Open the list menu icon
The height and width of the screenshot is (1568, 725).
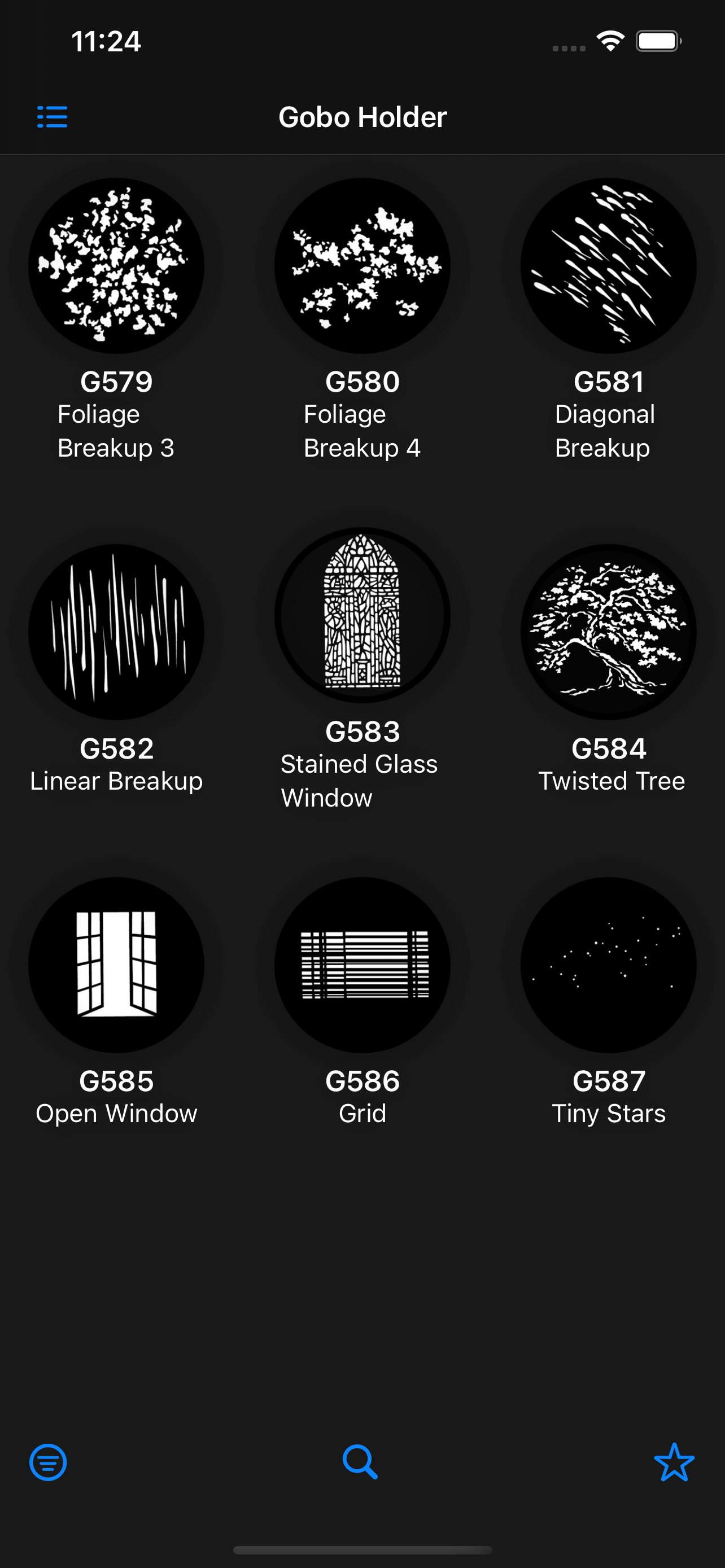tap(53, 117)
